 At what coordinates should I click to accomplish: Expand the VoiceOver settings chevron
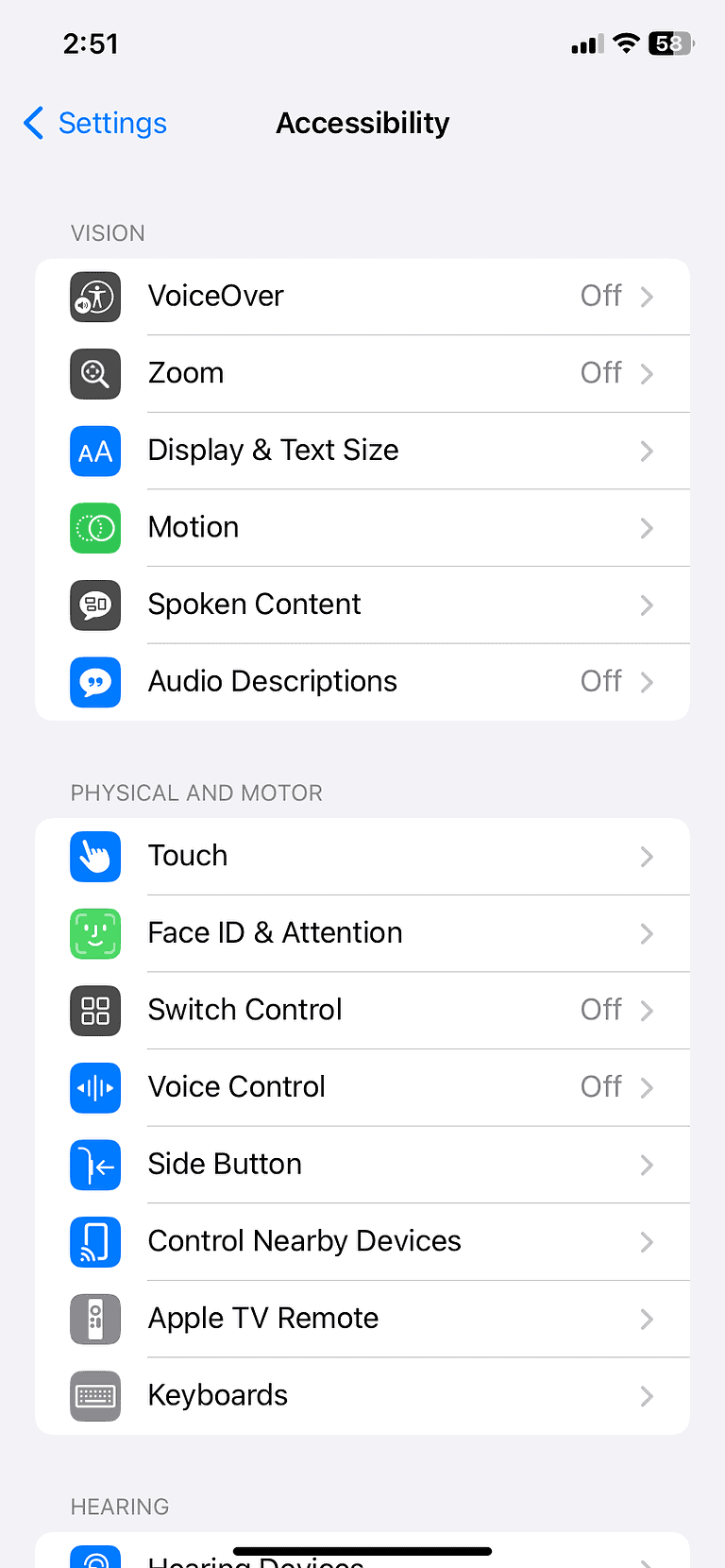(647, 297)
